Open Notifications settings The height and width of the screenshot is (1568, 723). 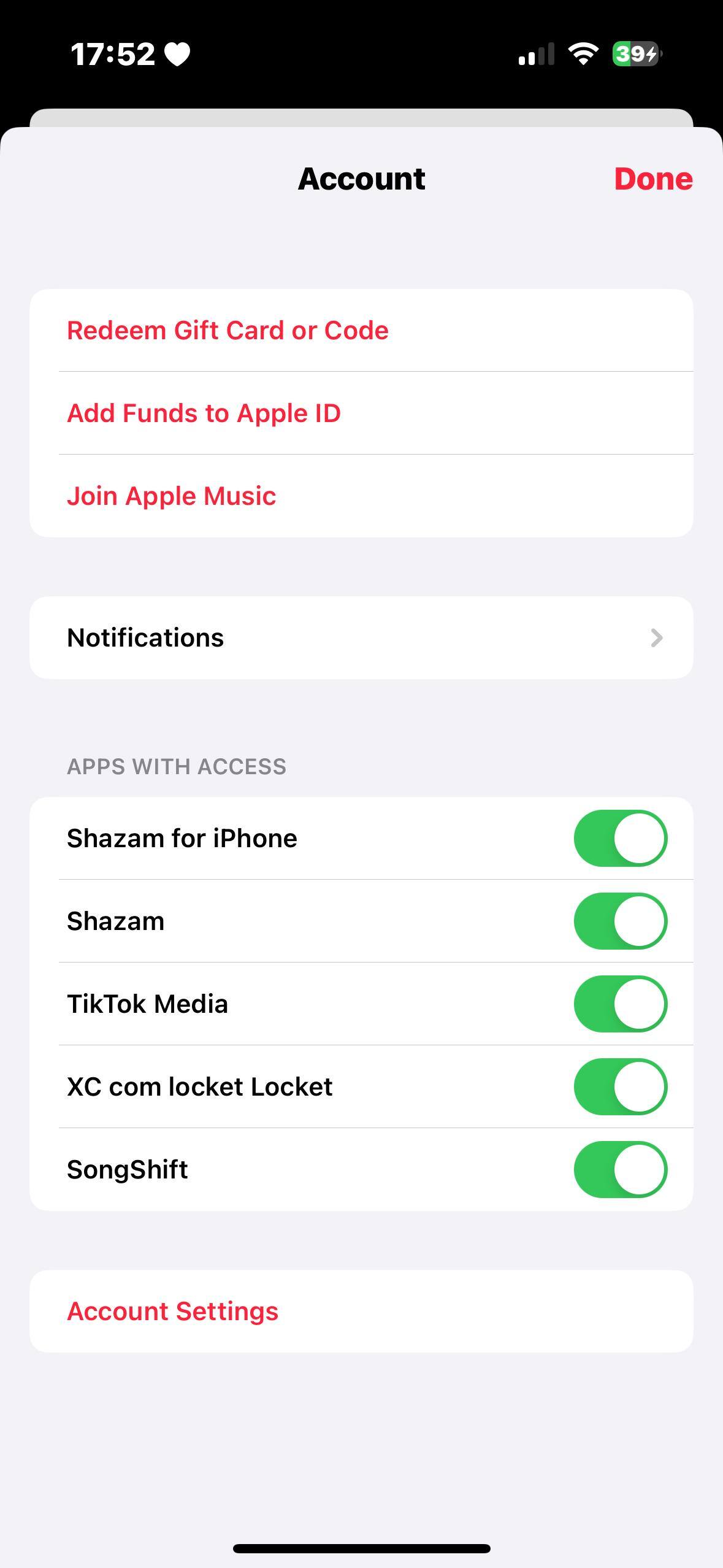click(361, 638)
